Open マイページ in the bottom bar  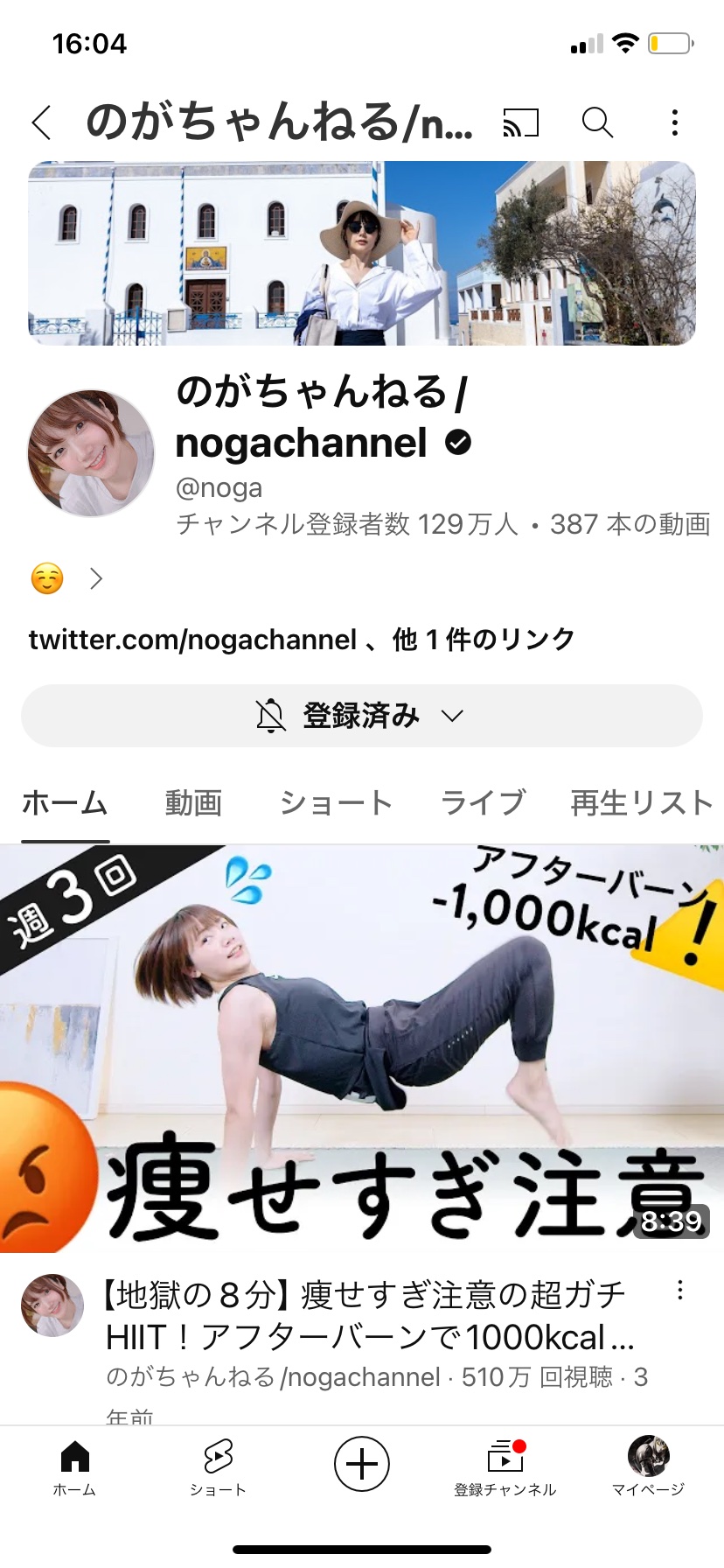pyautogui.click(x=648, y=1465)
